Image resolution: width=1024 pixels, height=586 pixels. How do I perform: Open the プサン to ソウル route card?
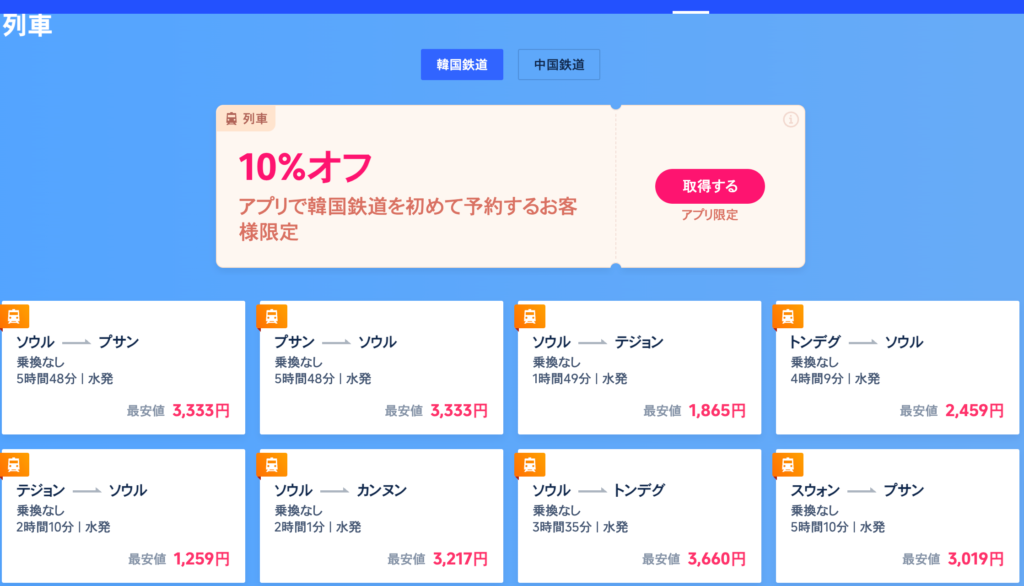[x=381, y=368]
